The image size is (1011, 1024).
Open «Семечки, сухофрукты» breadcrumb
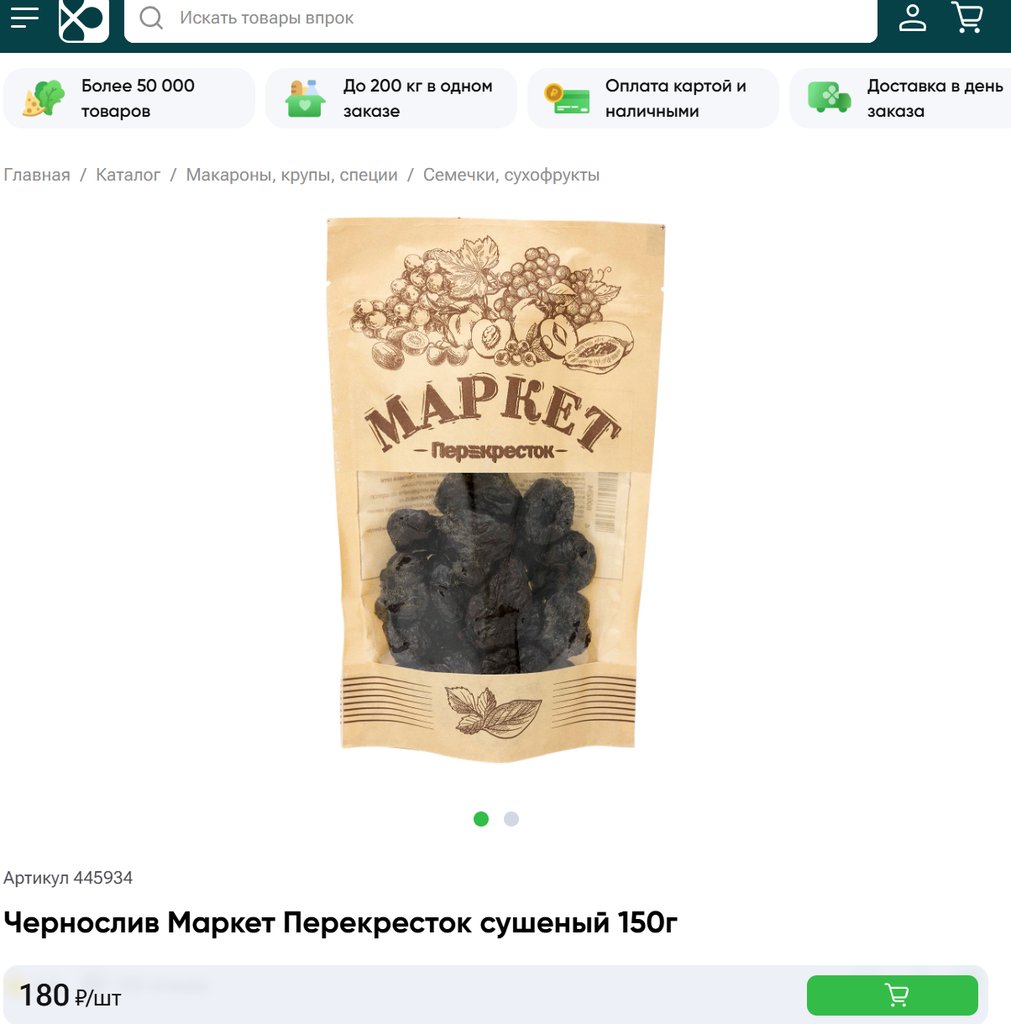click(511, 175)
